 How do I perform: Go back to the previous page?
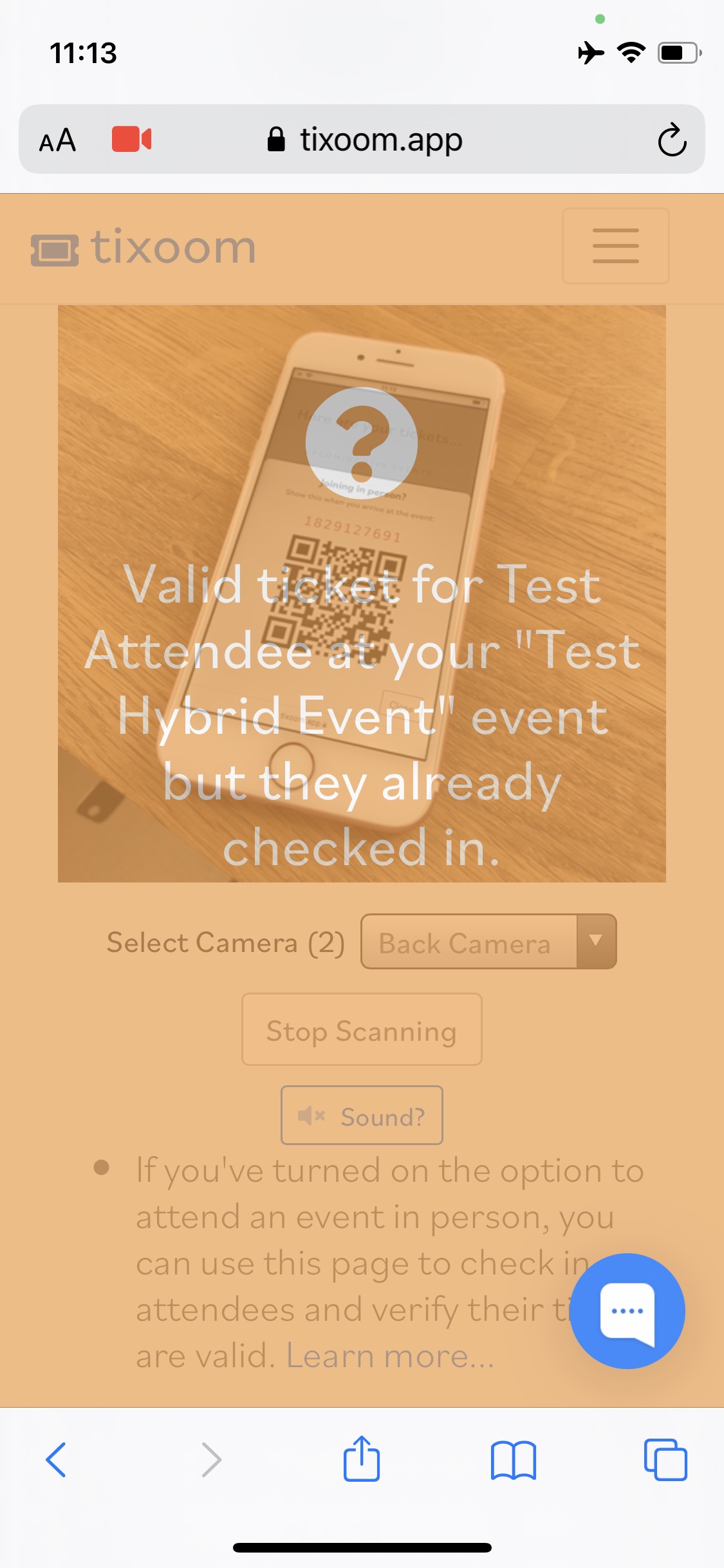tap(57, 1459)
